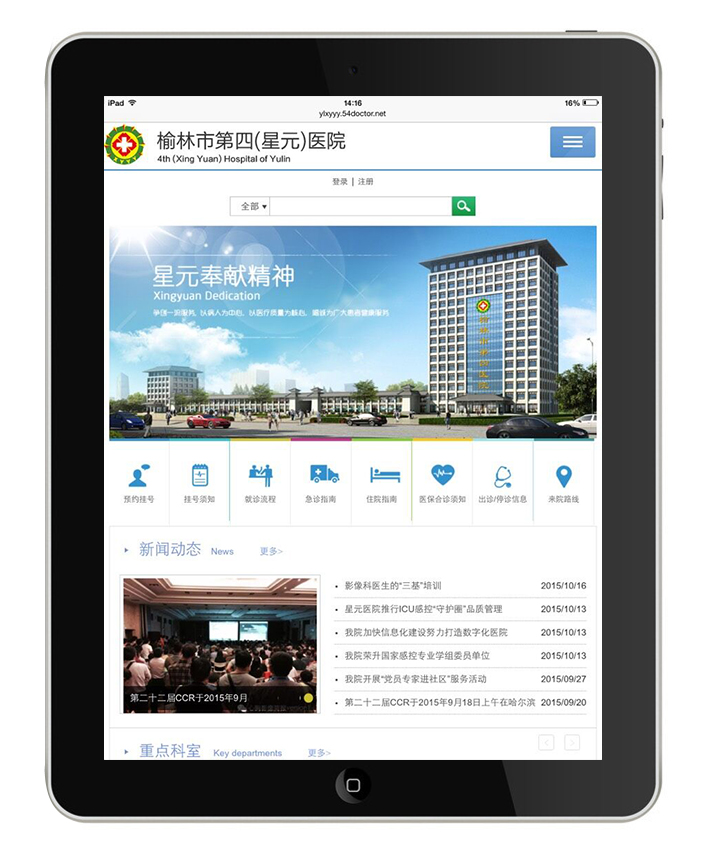Open 就诊流程 visit process
The image size is (709, 855).
[x=260, y=482]
